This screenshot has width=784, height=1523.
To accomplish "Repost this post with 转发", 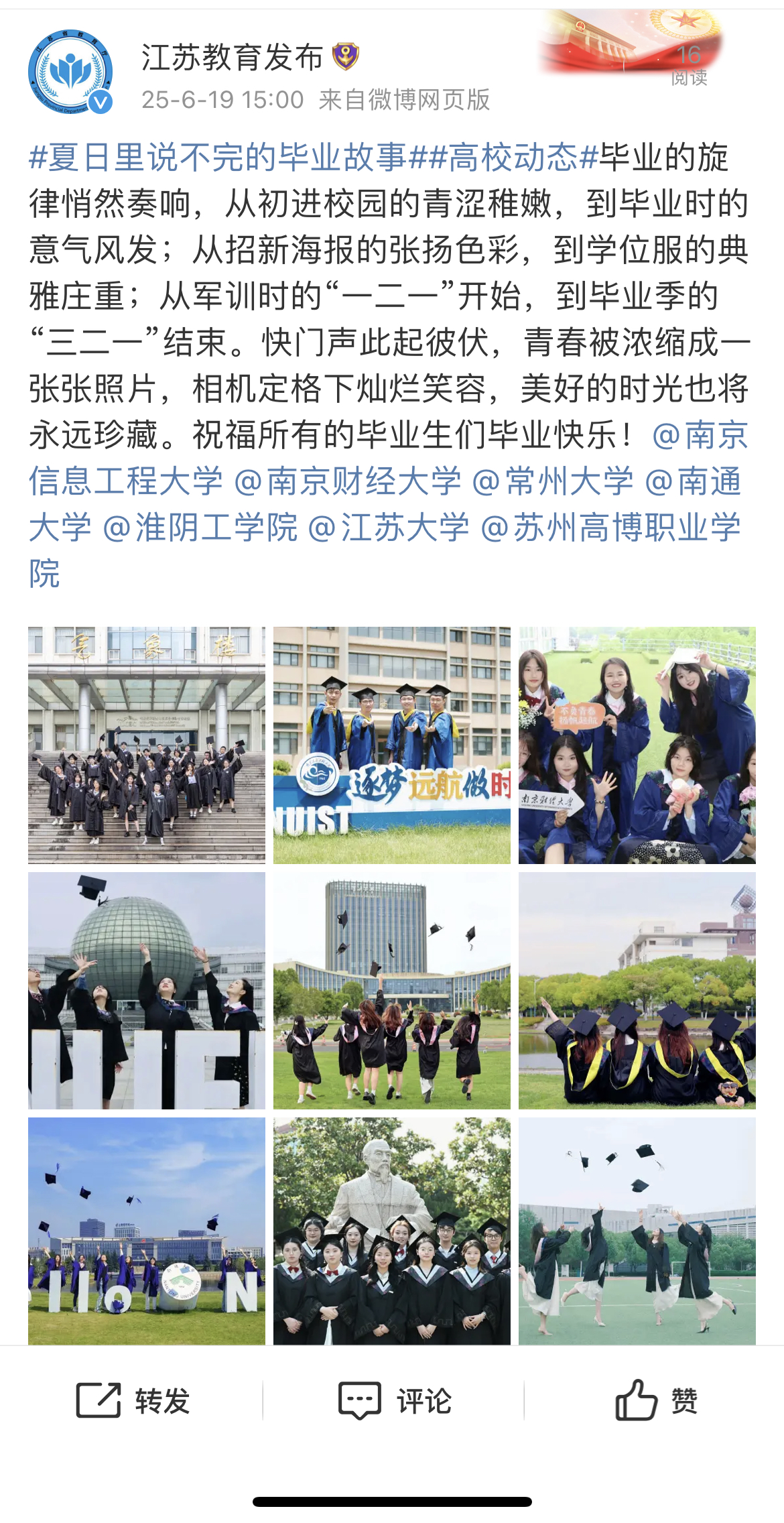I will point(133,1400).
